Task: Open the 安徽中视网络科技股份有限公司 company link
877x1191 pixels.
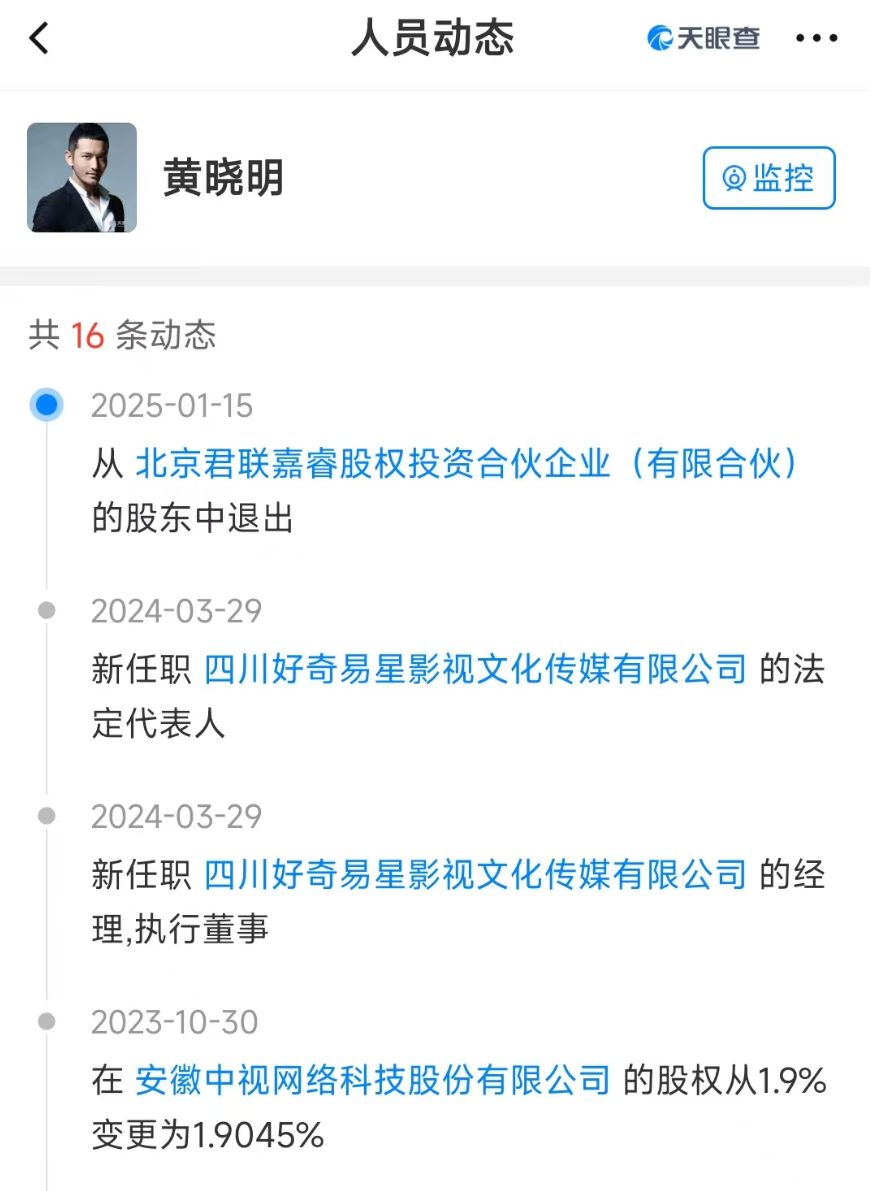Action: point(372,1080)
